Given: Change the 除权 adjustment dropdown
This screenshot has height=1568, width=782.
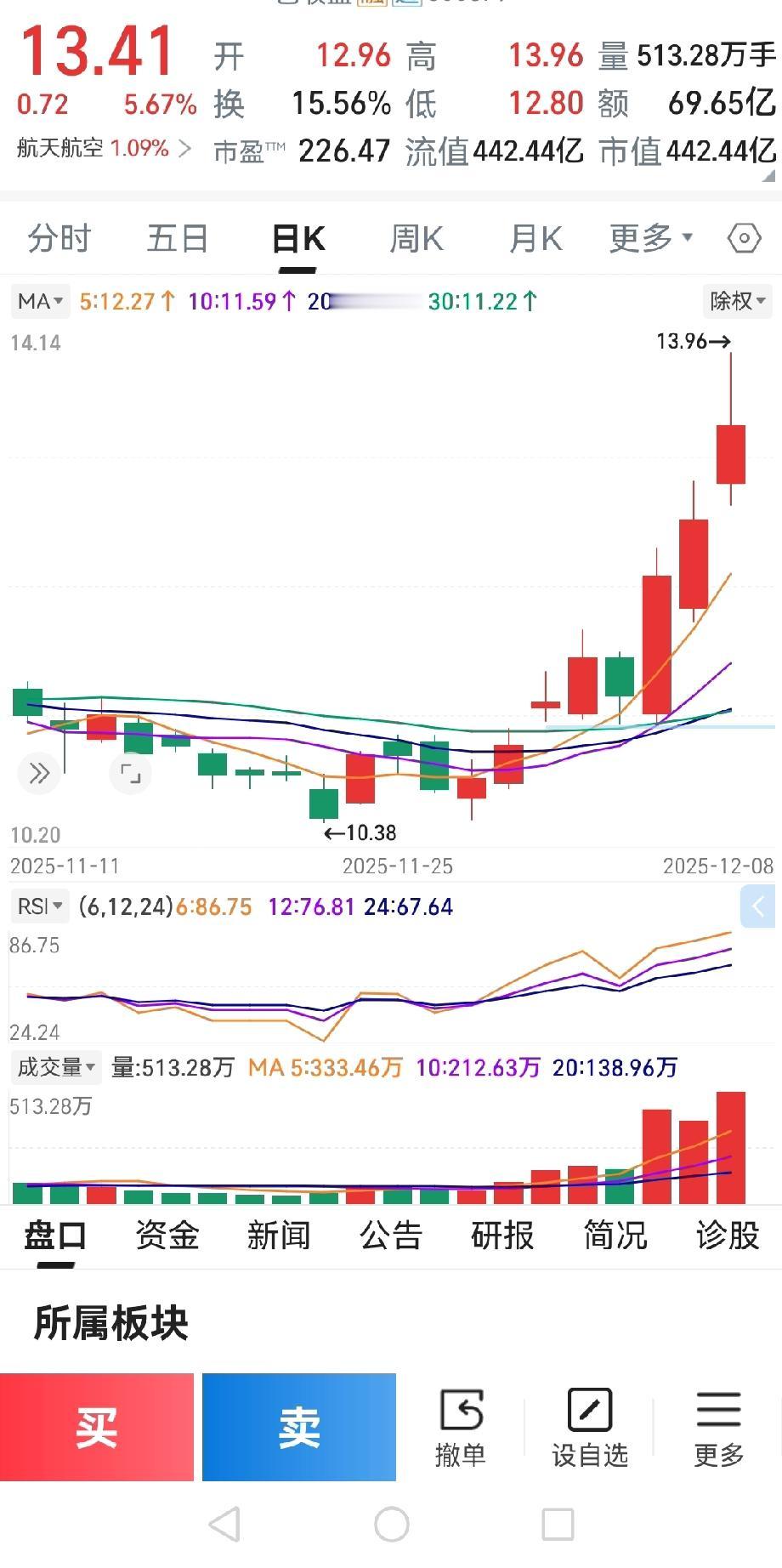Looking at the screenshot, I should coord(738,301).
